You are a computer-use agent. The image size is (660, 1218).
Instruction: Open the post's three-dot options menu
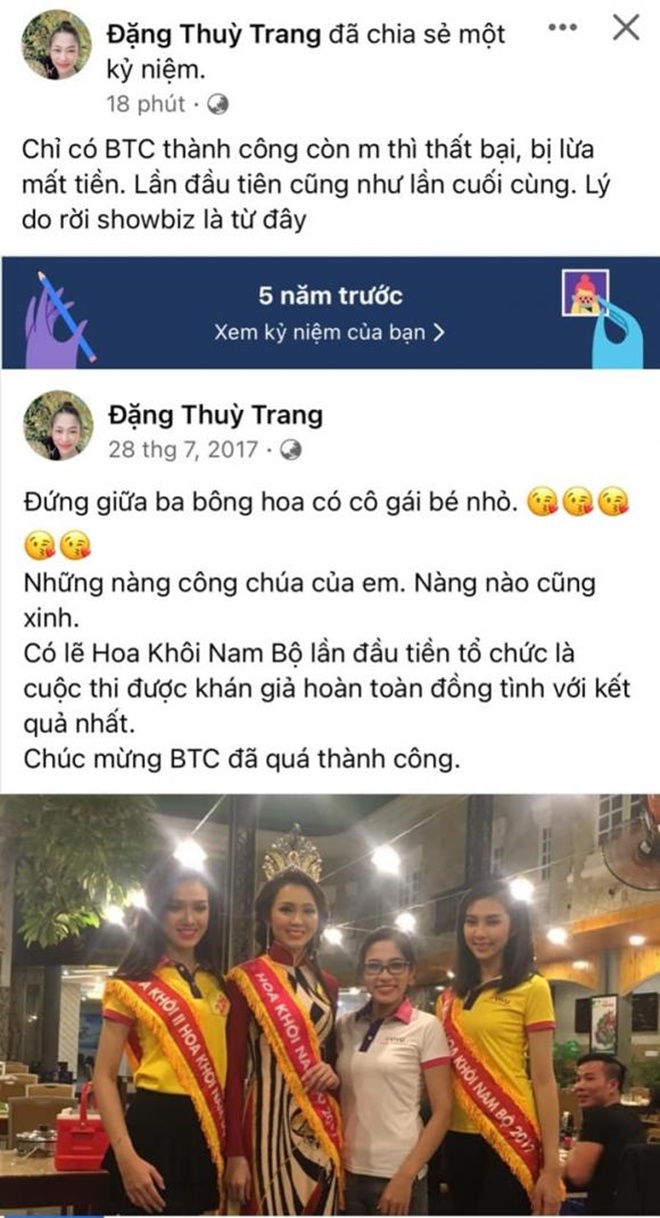(x=566, y=27)
